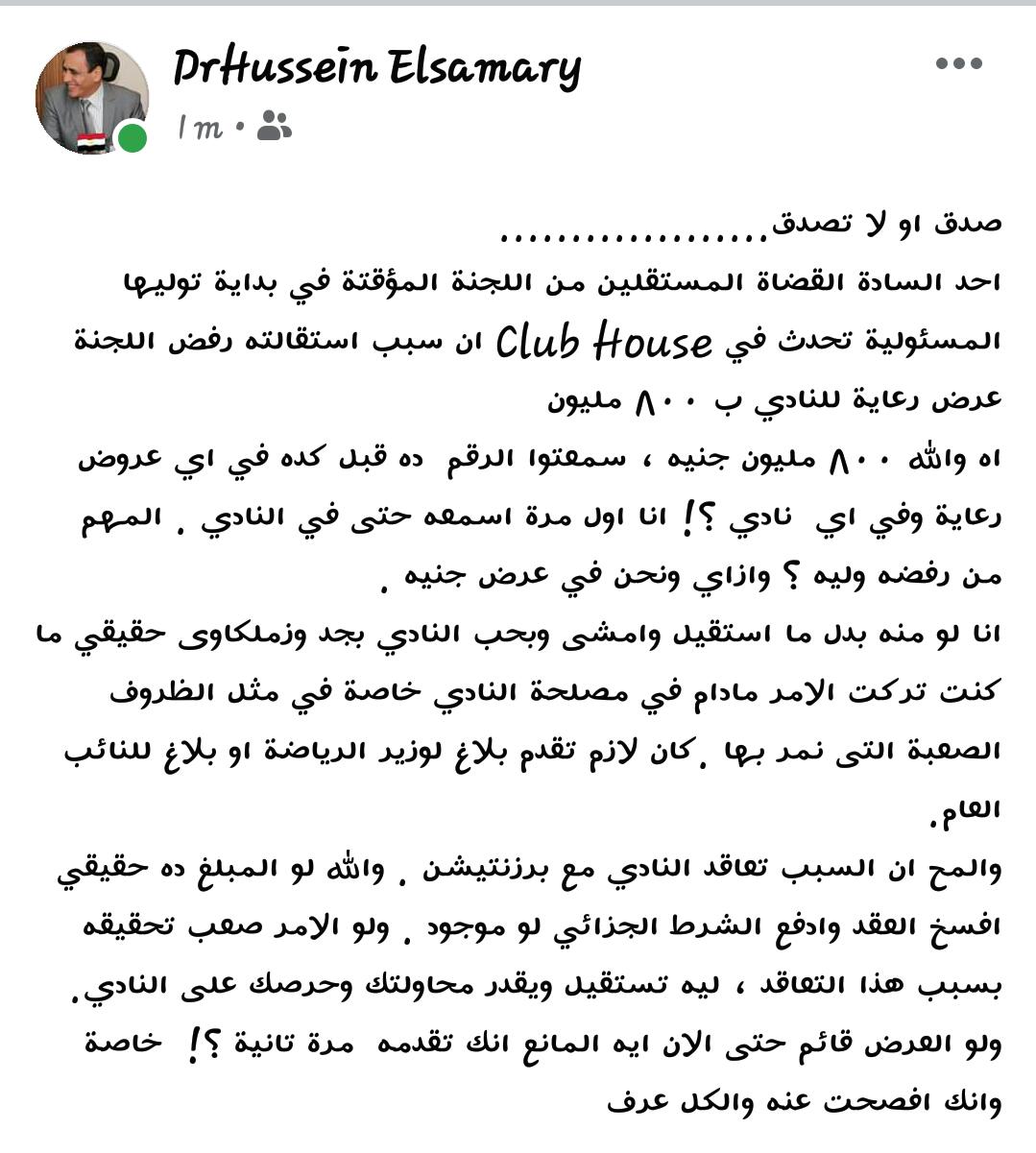Open DrHussein Elsamary's profile name link
The width and height of the screenshot is (1036, 1153).
pyautogui.click(x=376, y=68)
